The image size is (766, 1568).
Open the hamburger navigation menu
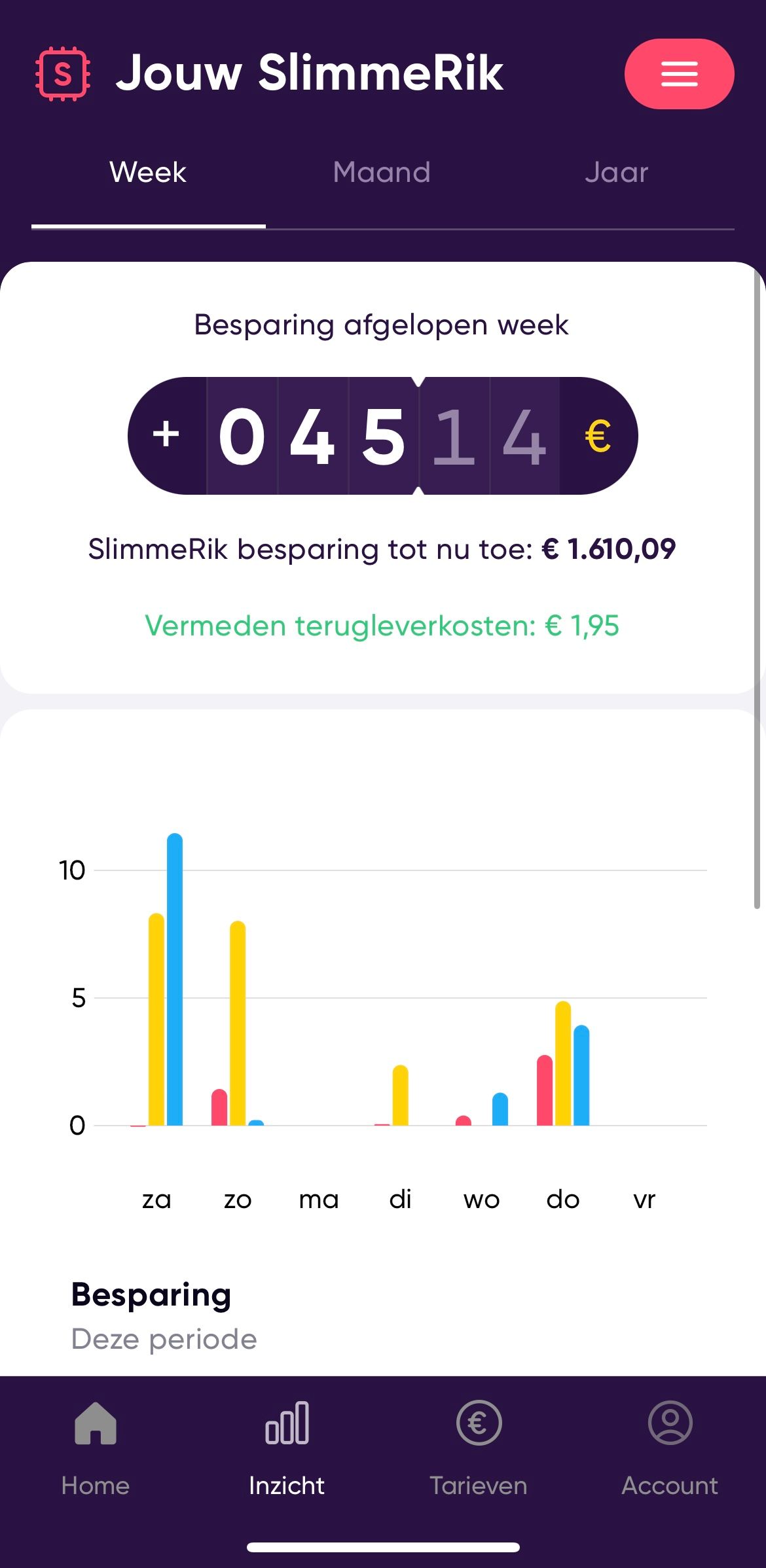680,73
